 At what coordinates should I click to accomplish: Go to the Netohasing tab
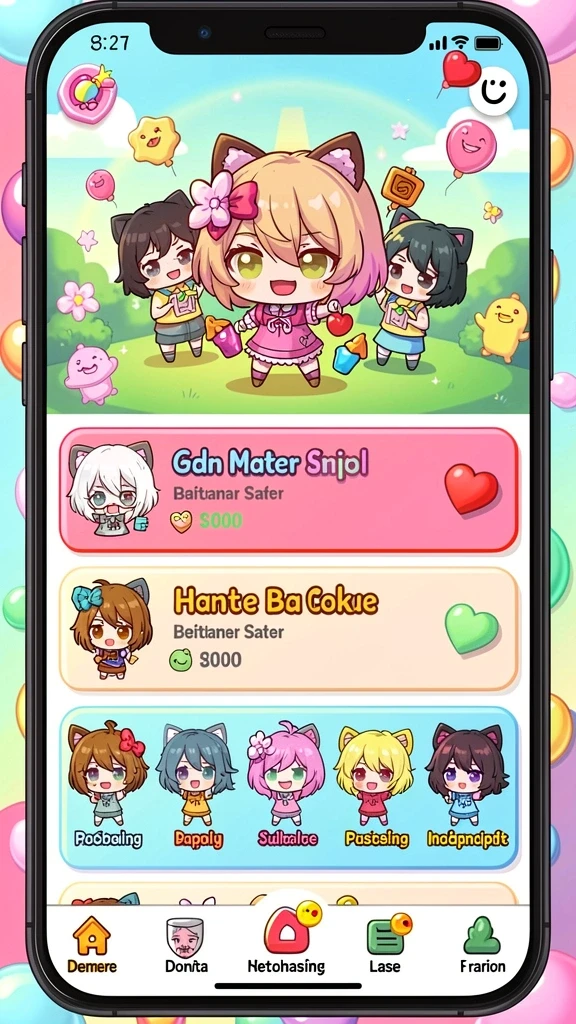[x=287, y=938]
